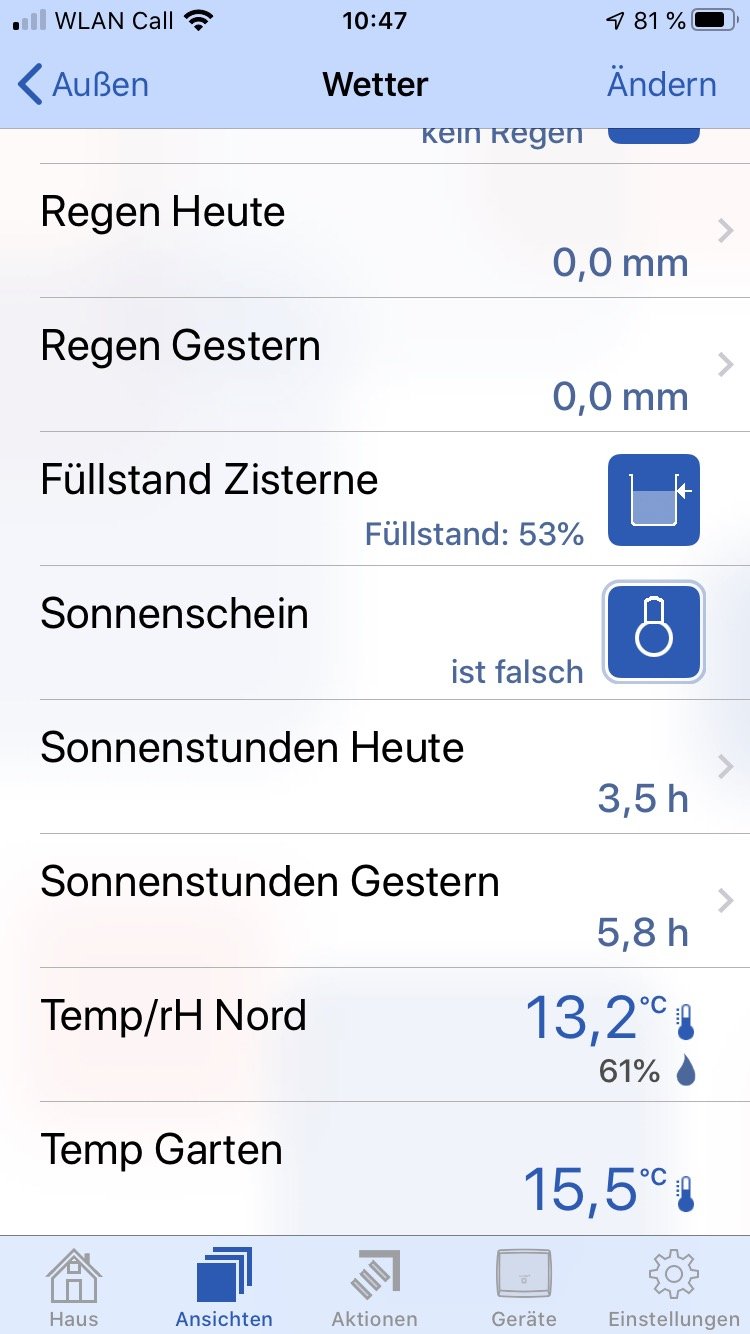Image resolution: width=750 pixels, height=1334 pixels.
Task: Open Sonnenstunden Gestern details
Action: tap(375, 902)
